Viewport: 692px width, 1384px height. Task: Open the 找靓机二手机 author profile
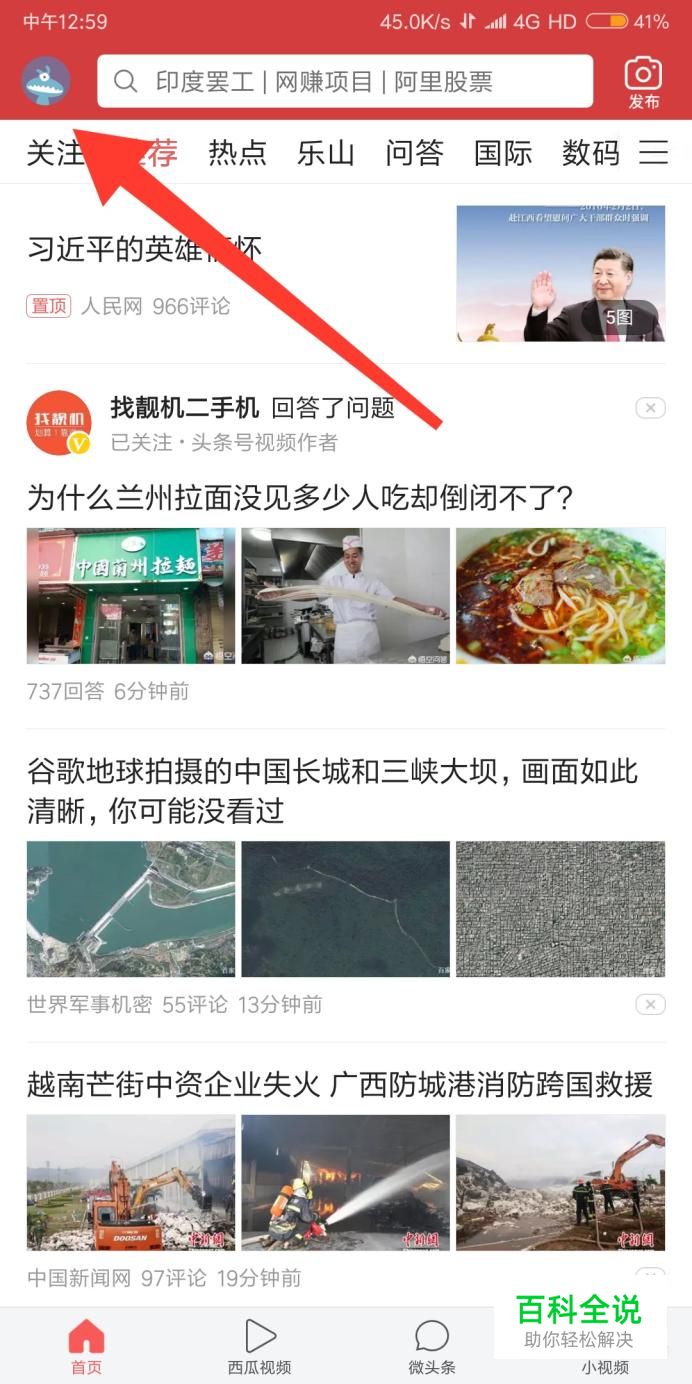point(184,408)
